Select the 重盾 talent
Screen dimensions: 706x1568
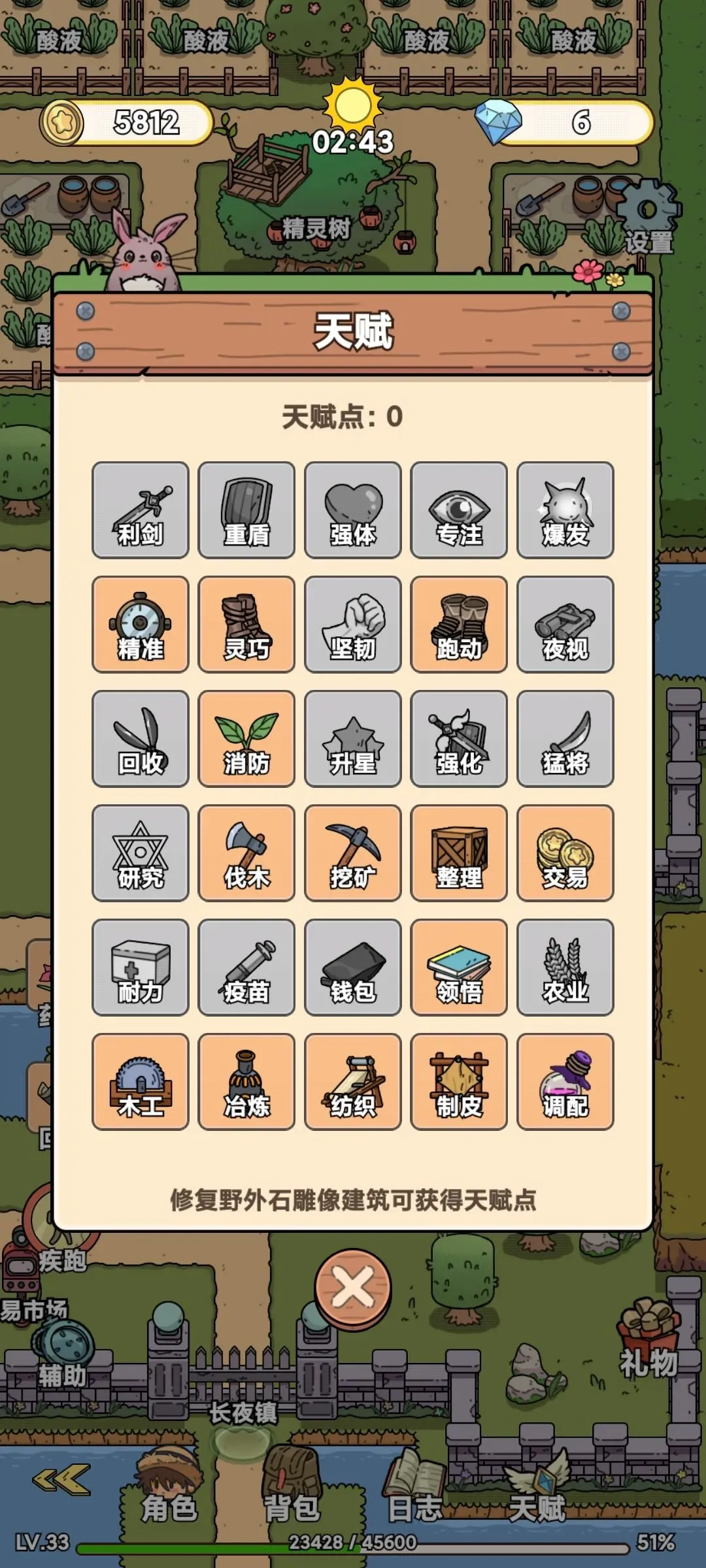click(x=246, y=510)
